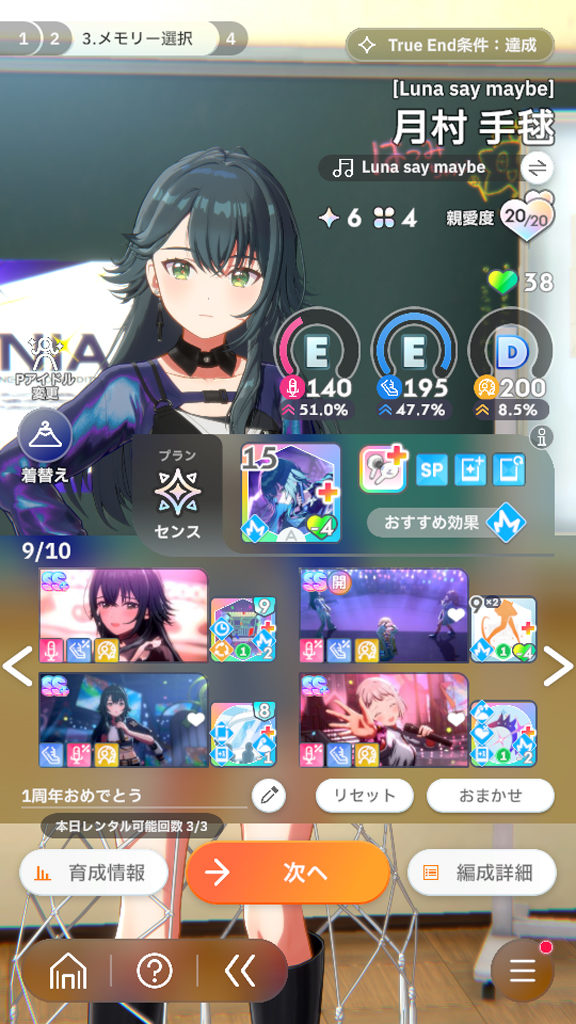Go back to step 2
This screenshot has width=576, height=1024.
click(54, 39)
